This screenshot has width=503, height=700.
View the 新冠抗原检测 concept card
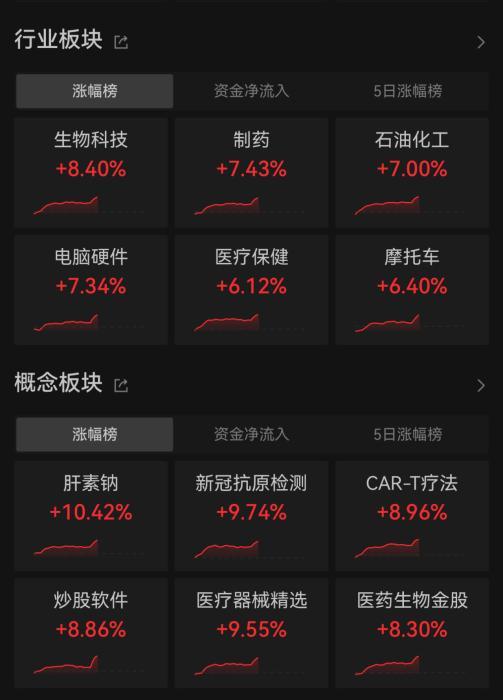[x=251, y=516]
